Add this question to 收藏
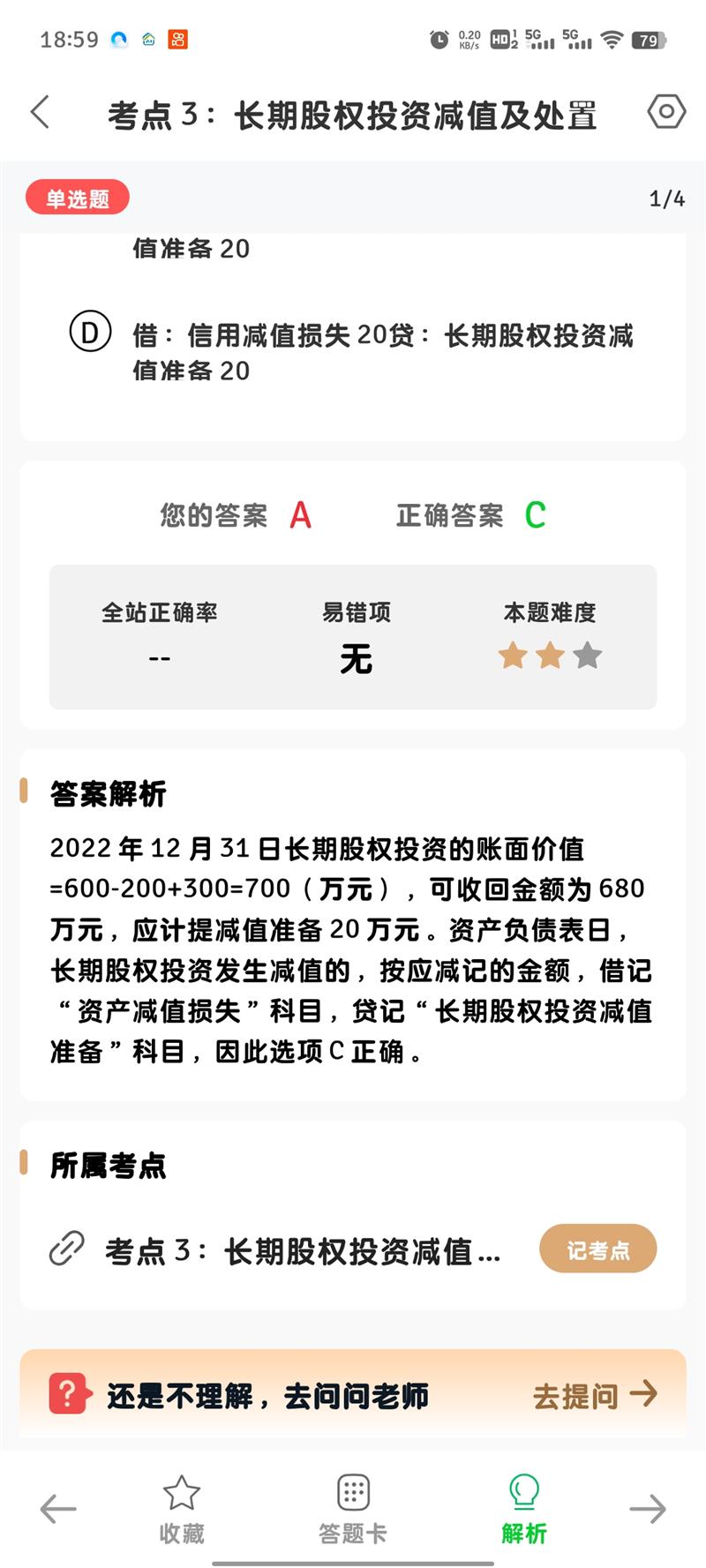Image resolution: width=706 pixels, height=1568 pixels. [182, 1508]
